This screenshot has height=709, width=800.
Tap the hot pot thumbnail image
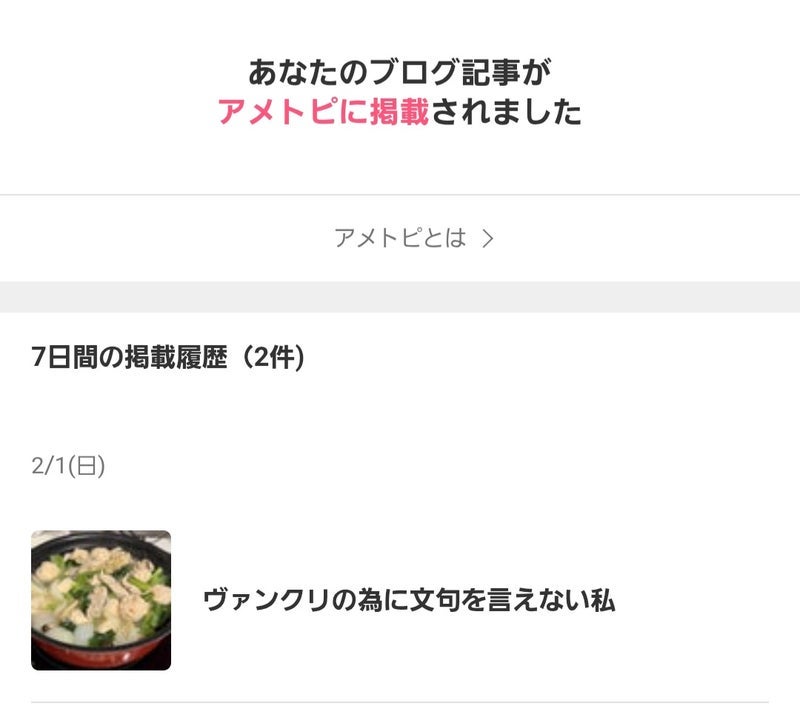coord(101,600)
